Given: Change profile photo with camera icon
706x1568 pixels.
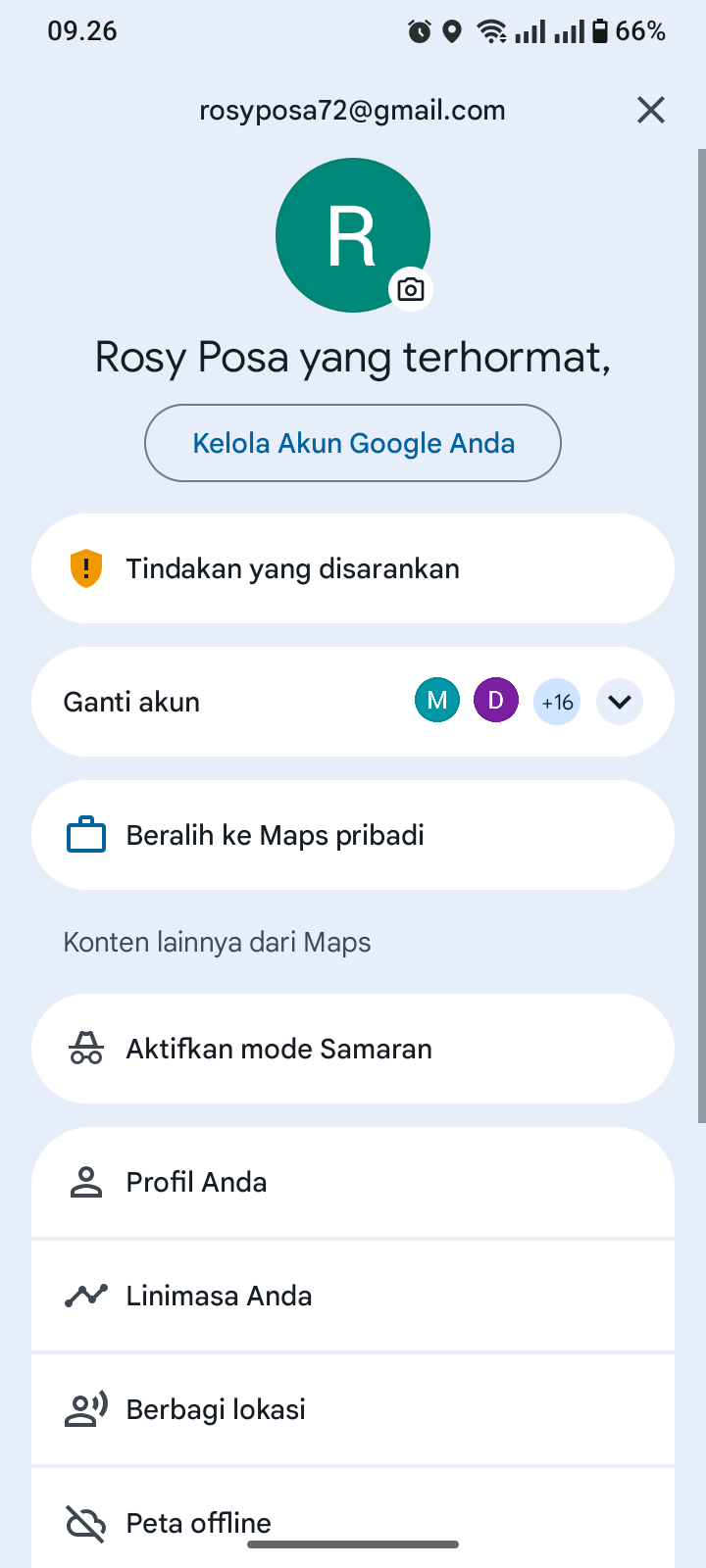Looking at the screenshot, I should [411, 289].
